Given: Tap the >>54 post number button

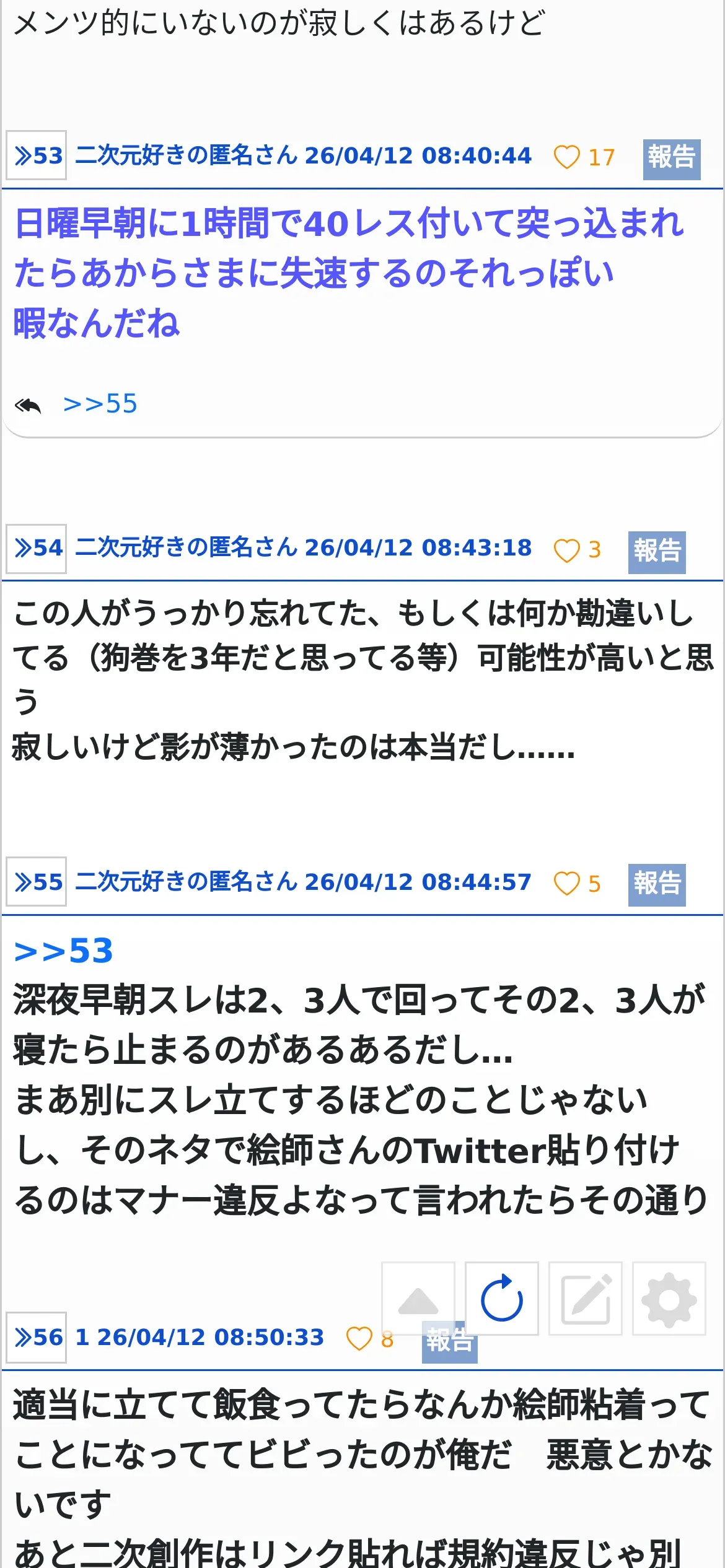Looking at the screenshot, I should click(37, 548).
